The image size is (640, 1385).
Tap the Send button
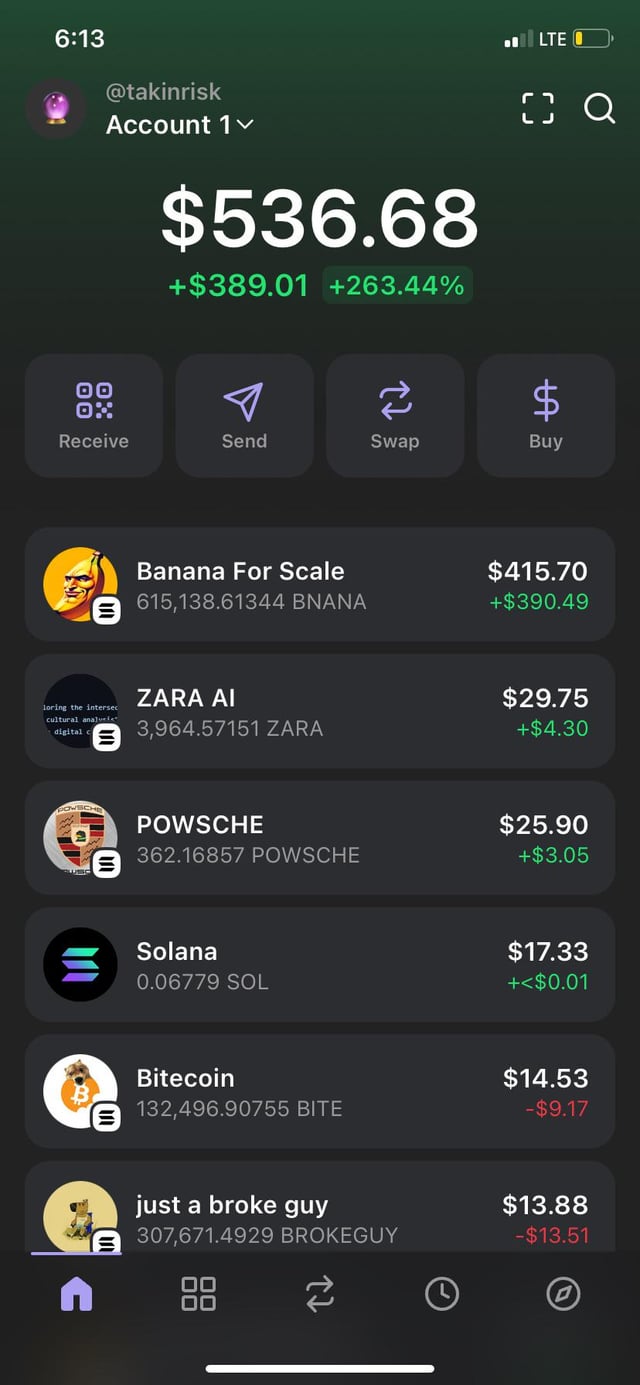click(244, 415)
